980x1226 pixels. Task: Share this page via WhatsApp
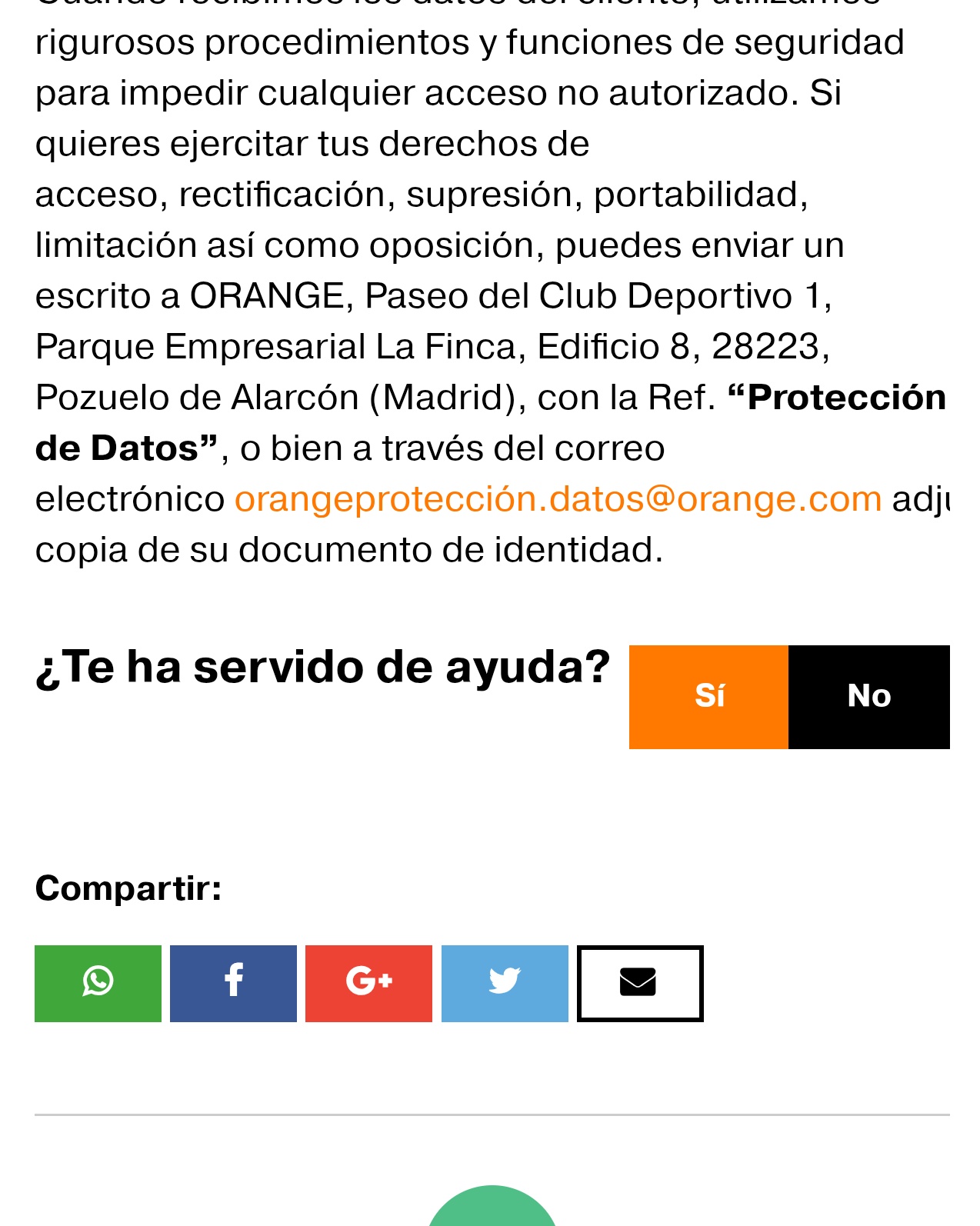(x=98, y=983)
